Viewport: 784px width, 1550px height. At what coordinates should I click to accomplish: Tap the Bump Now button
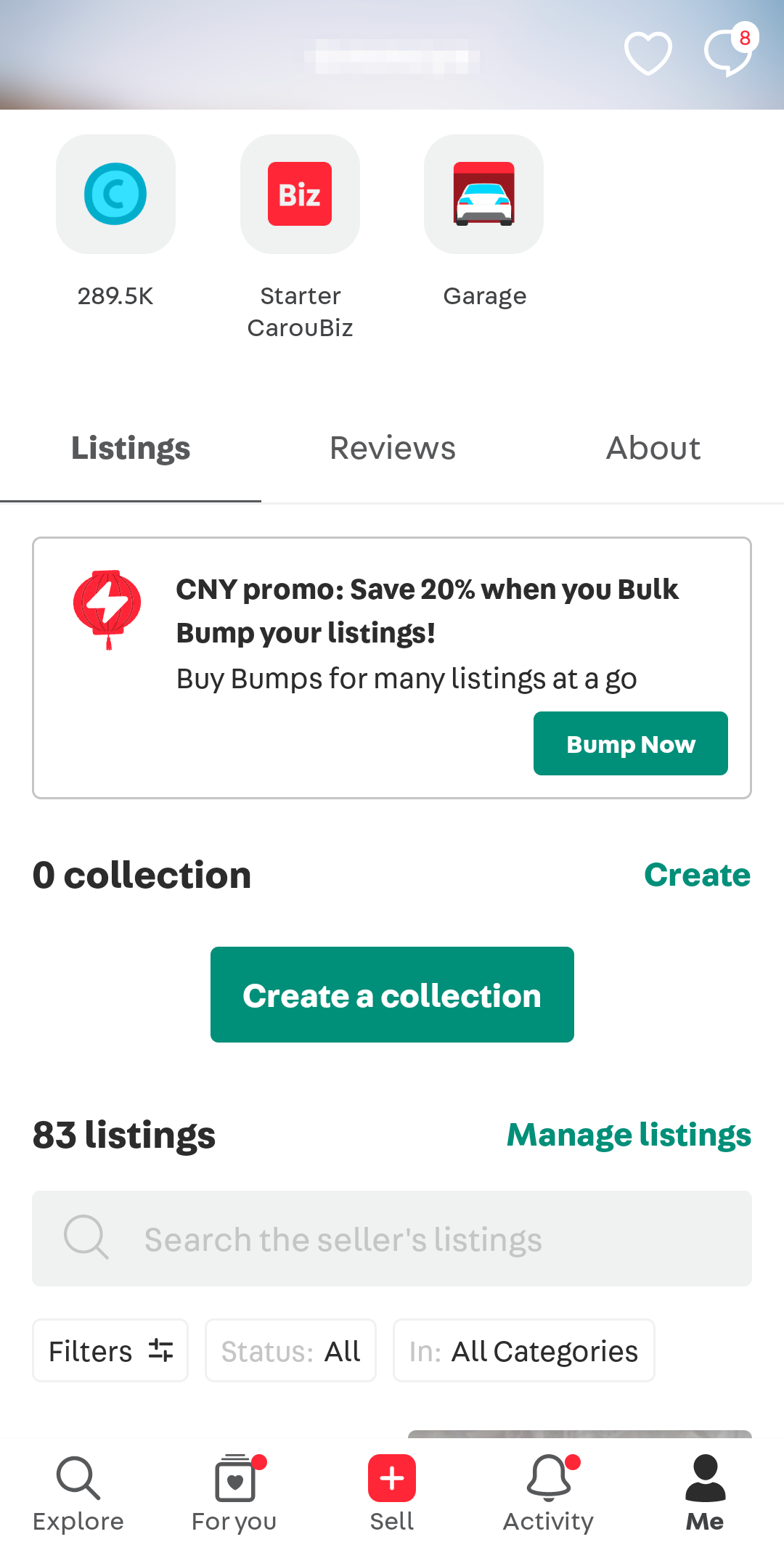point(630,743)
